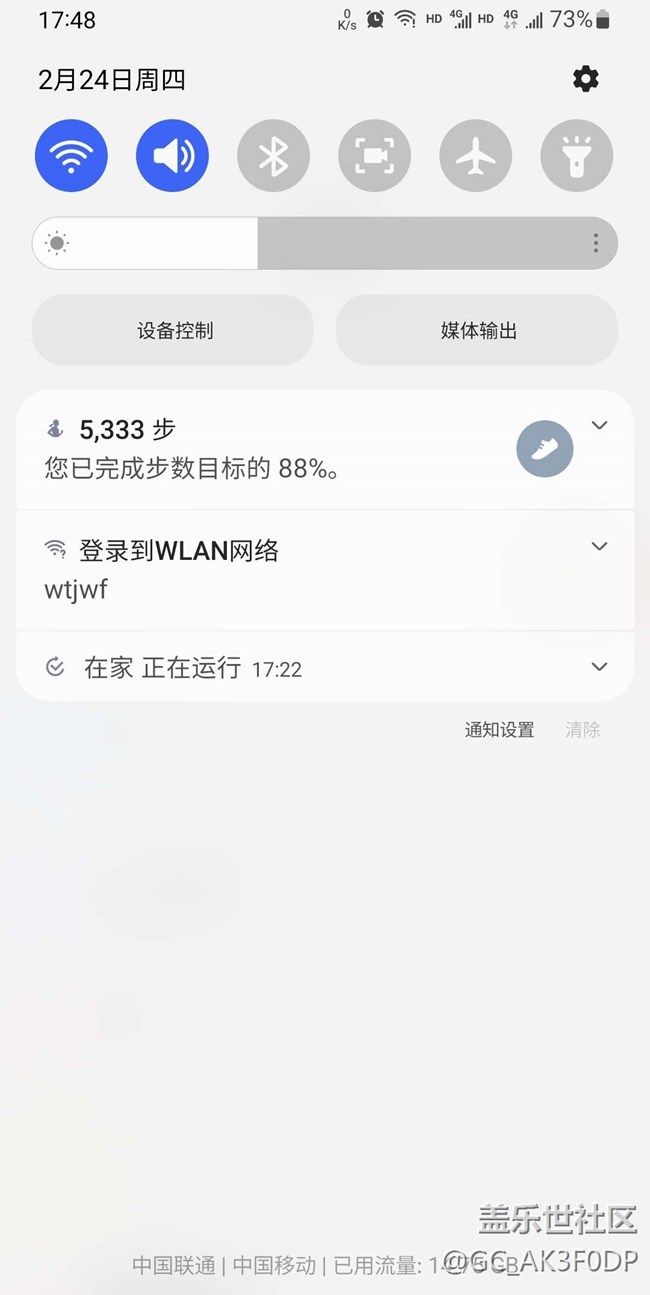Turn off the Wi-Fi quick toggle
Viewport: 650px width, 1295px height.
71,156
